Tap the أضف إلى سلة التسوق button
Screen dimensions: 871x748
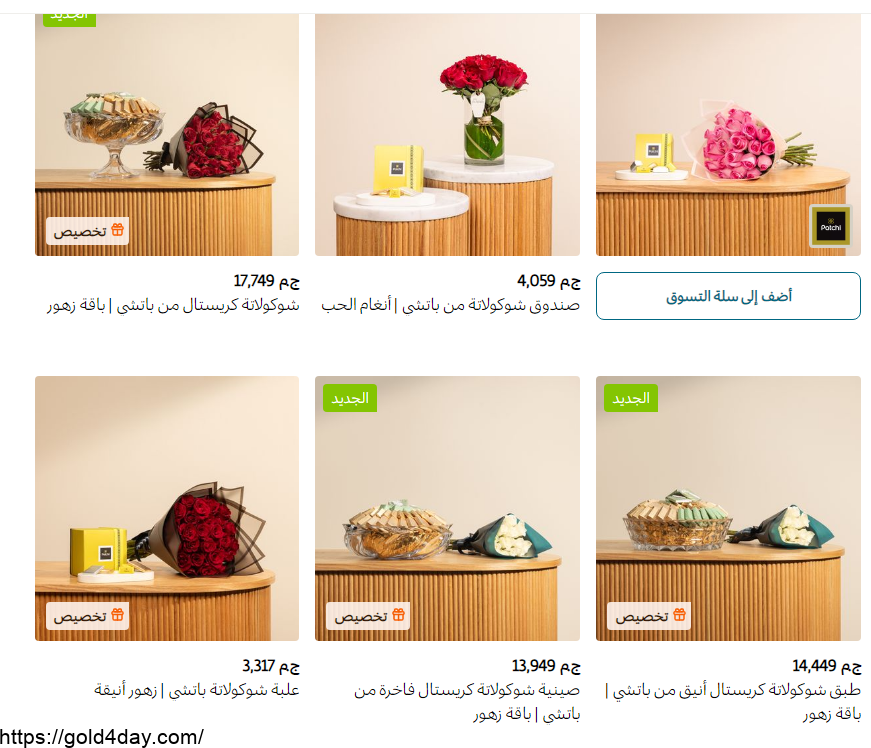click(x=728, y=296)
